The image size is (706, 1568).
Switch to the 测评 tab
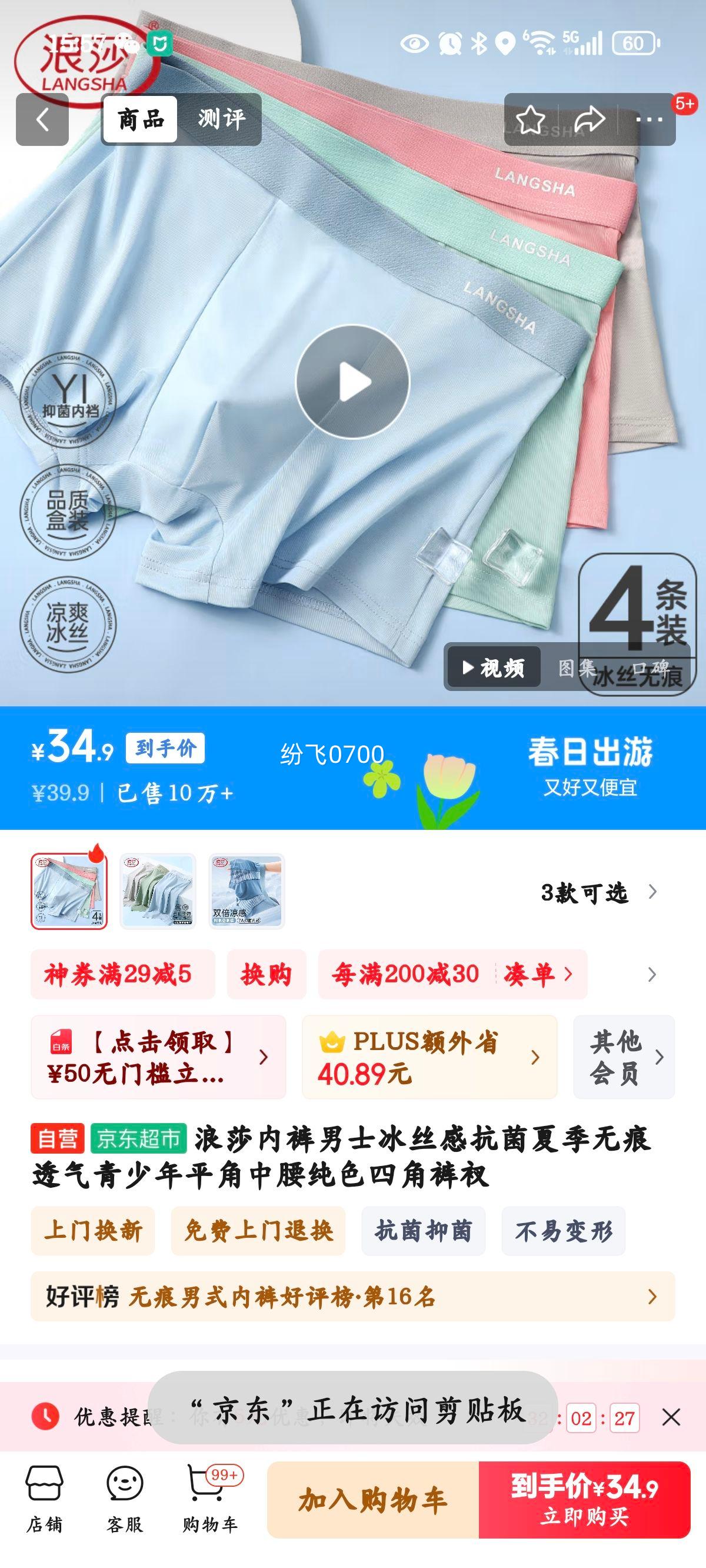coord(222,119)
